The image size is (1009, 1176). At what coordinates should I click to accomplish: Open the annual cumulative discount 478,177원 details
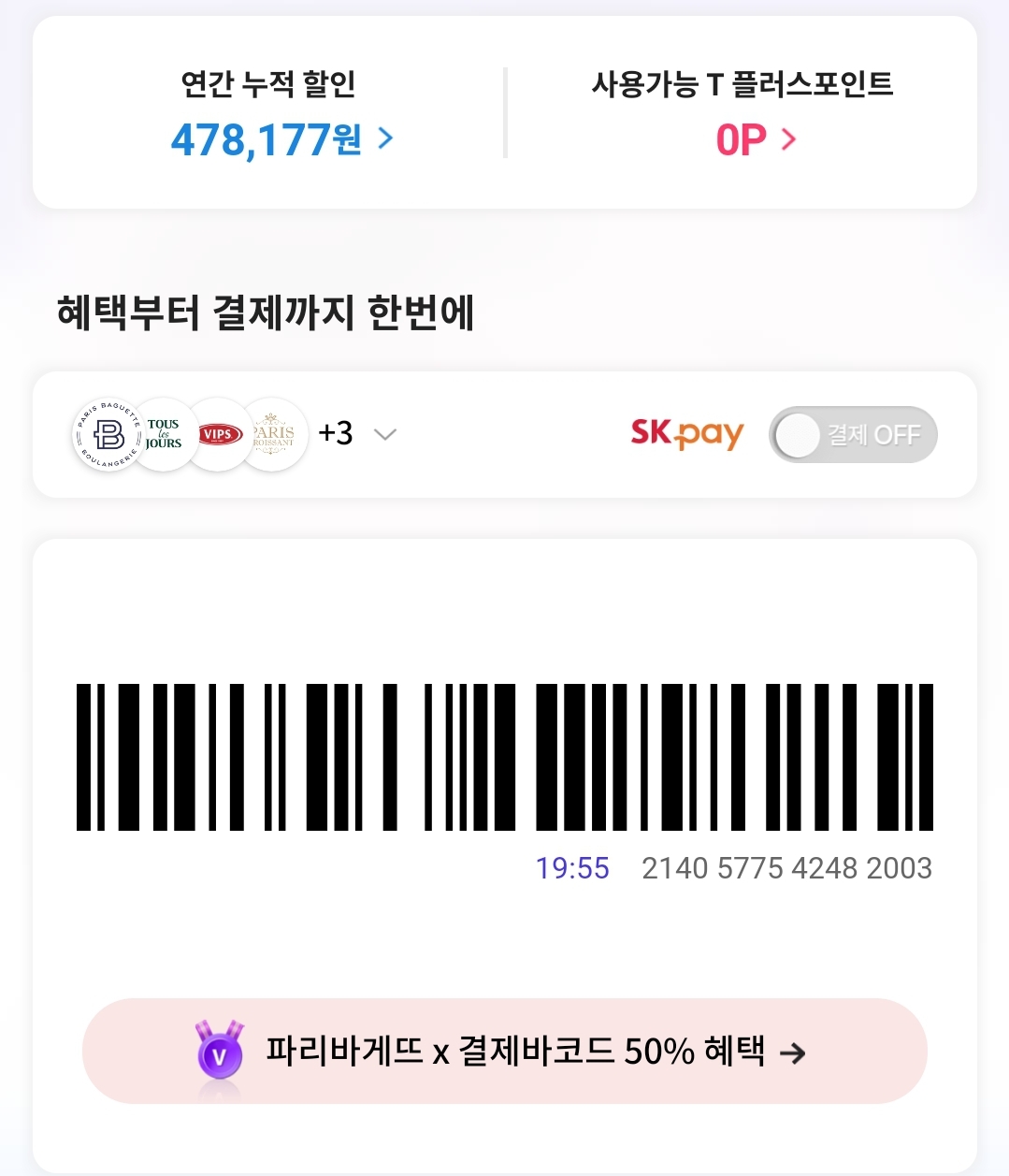point(281,140)
